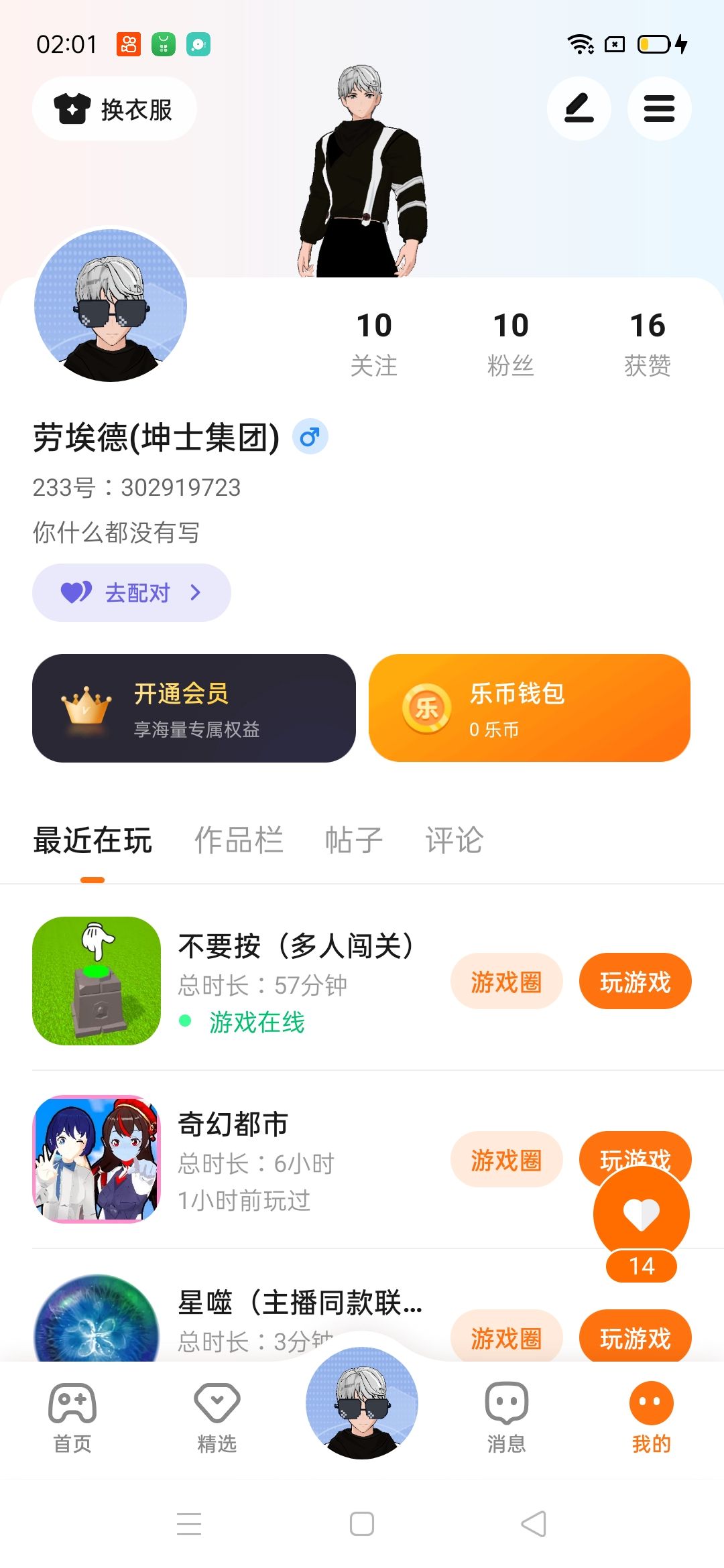Screen dimensions: 724x1568
Task: Go to the 首页 home tab
Action: 72,1418
